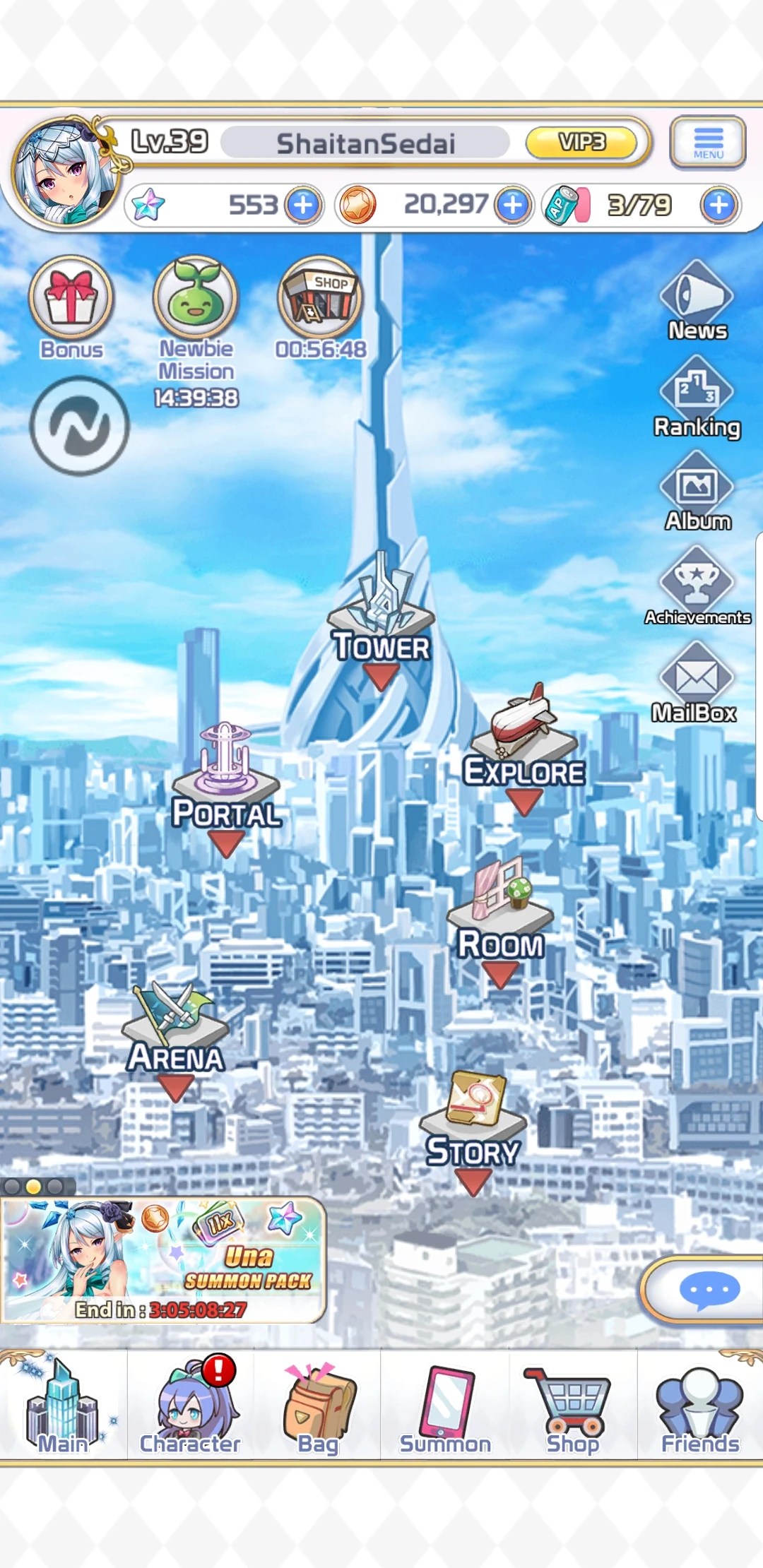Open the limited-time SHOP icon
763x1568 pixels.
coord(320,299)
